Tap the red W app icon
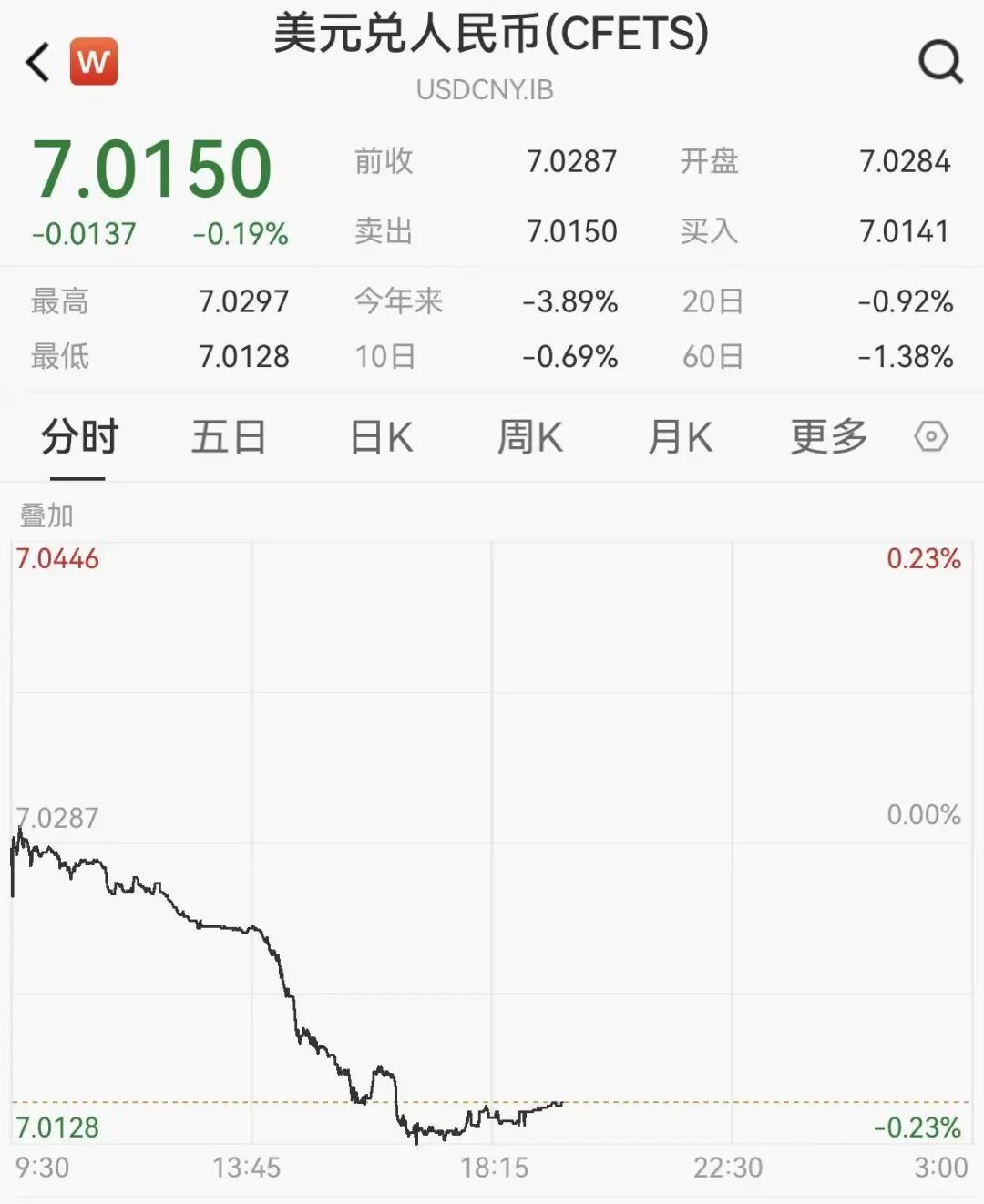This screenshot has width=984, height=1204. click(x=94, y=62)
